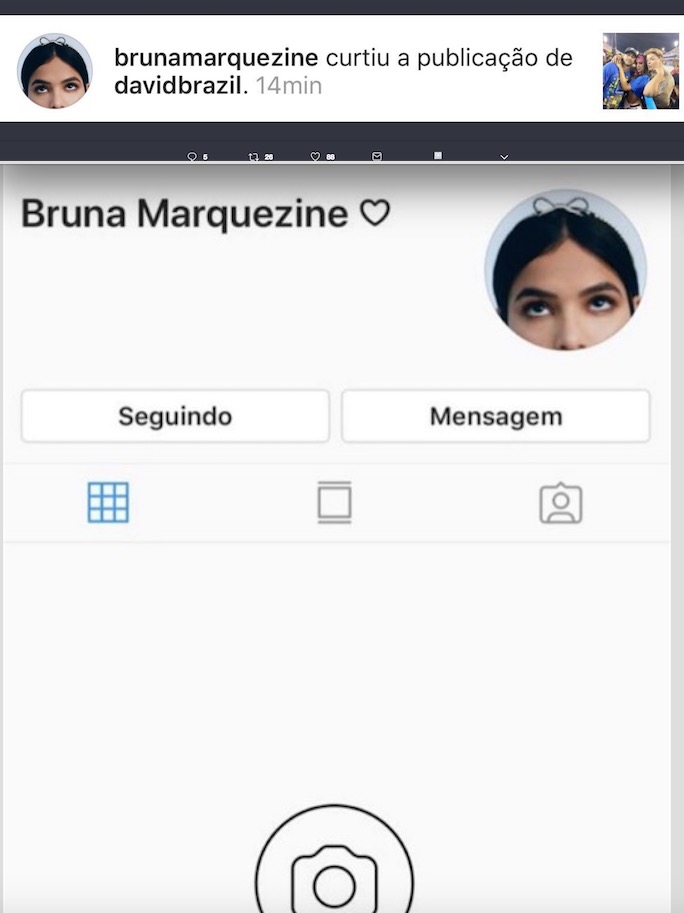Like the tweet with the heart icon

click(315, 157)
